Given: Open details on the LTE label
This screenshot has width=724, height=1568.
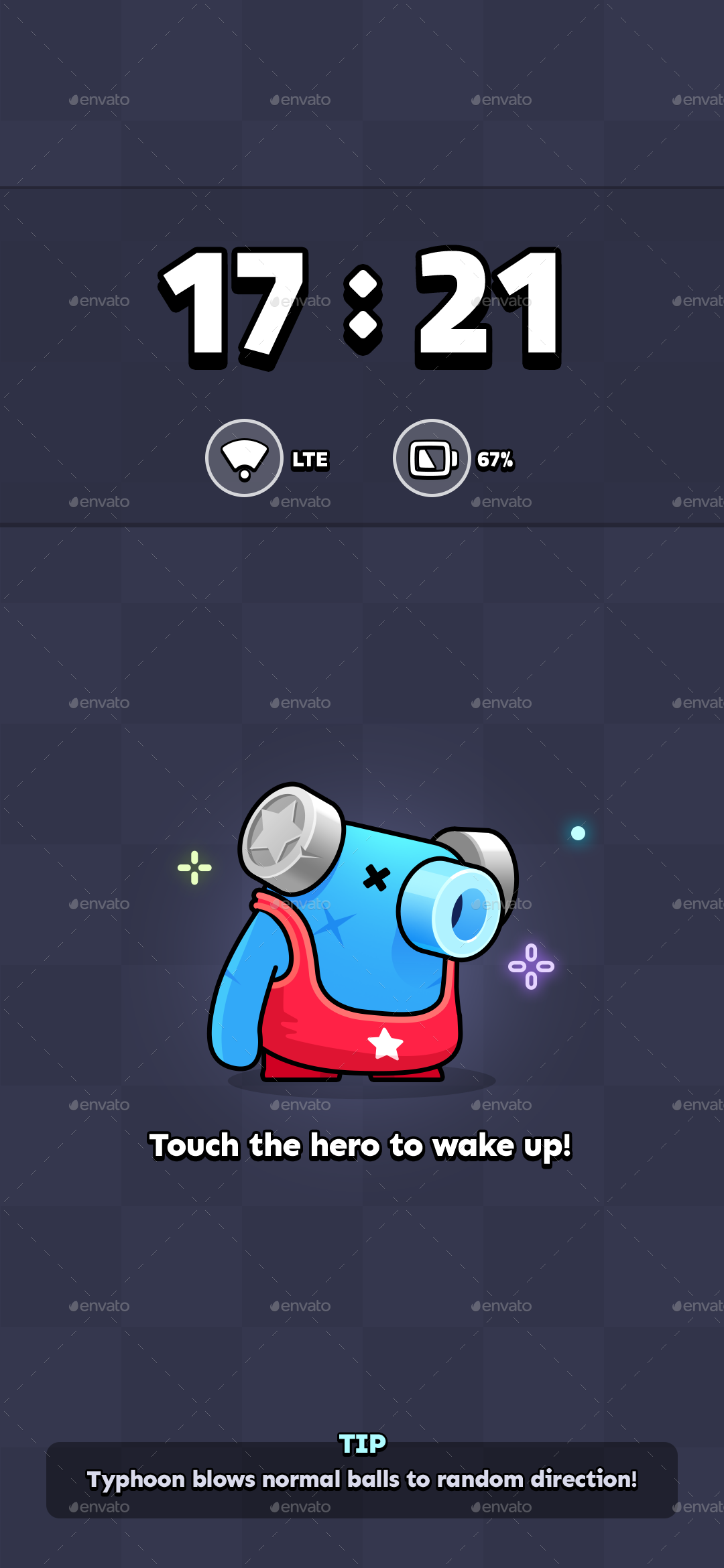Looking at the screenshot, I should 310,460.
